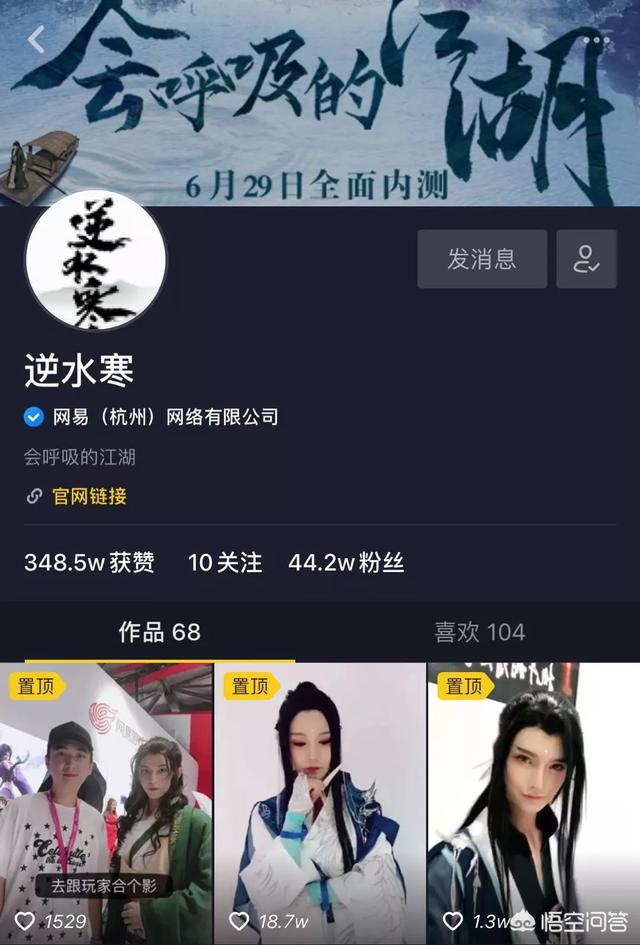Image resolution: width=640 pixels, height=945 pixels.
Task: Play the pinned video with 1.3w likes
Action: pyautogui.click(x=533, y=800)
